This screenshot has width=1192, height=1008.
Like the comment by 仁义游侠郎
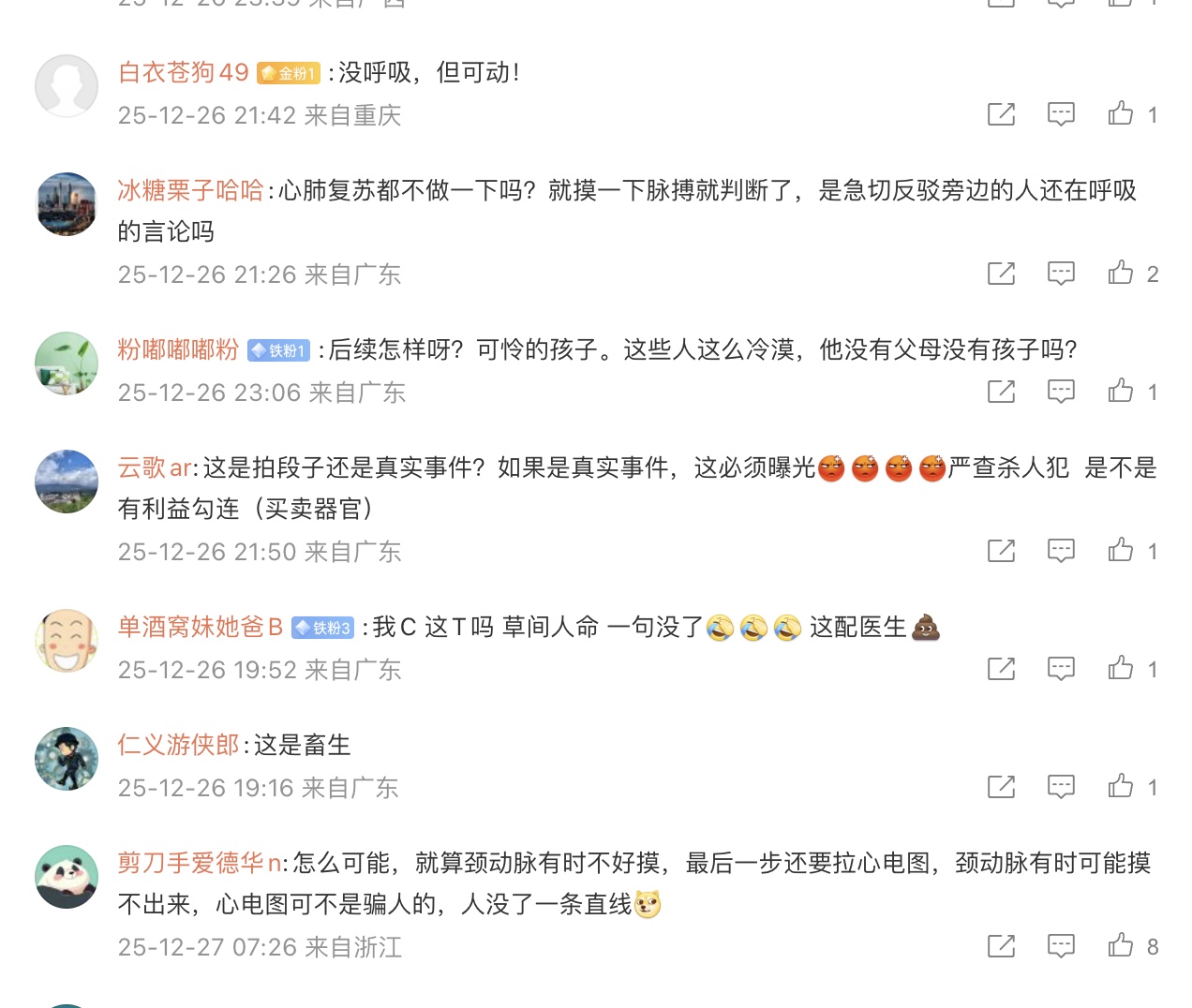point(1121,787)
